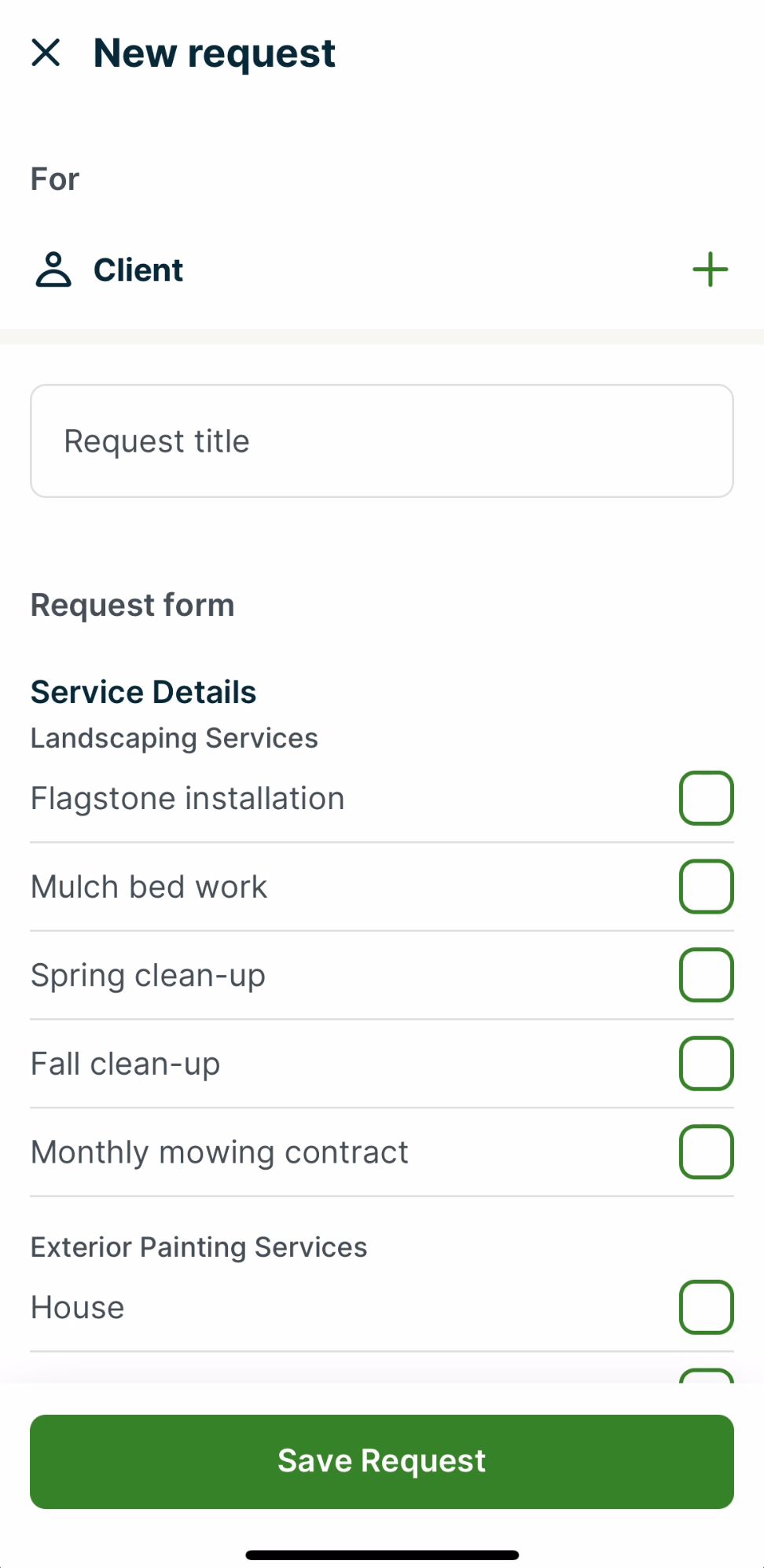Viewport: 764px width, 1568px height.
Task: Select the Request form heading
Action: click(x=132, y=604)
